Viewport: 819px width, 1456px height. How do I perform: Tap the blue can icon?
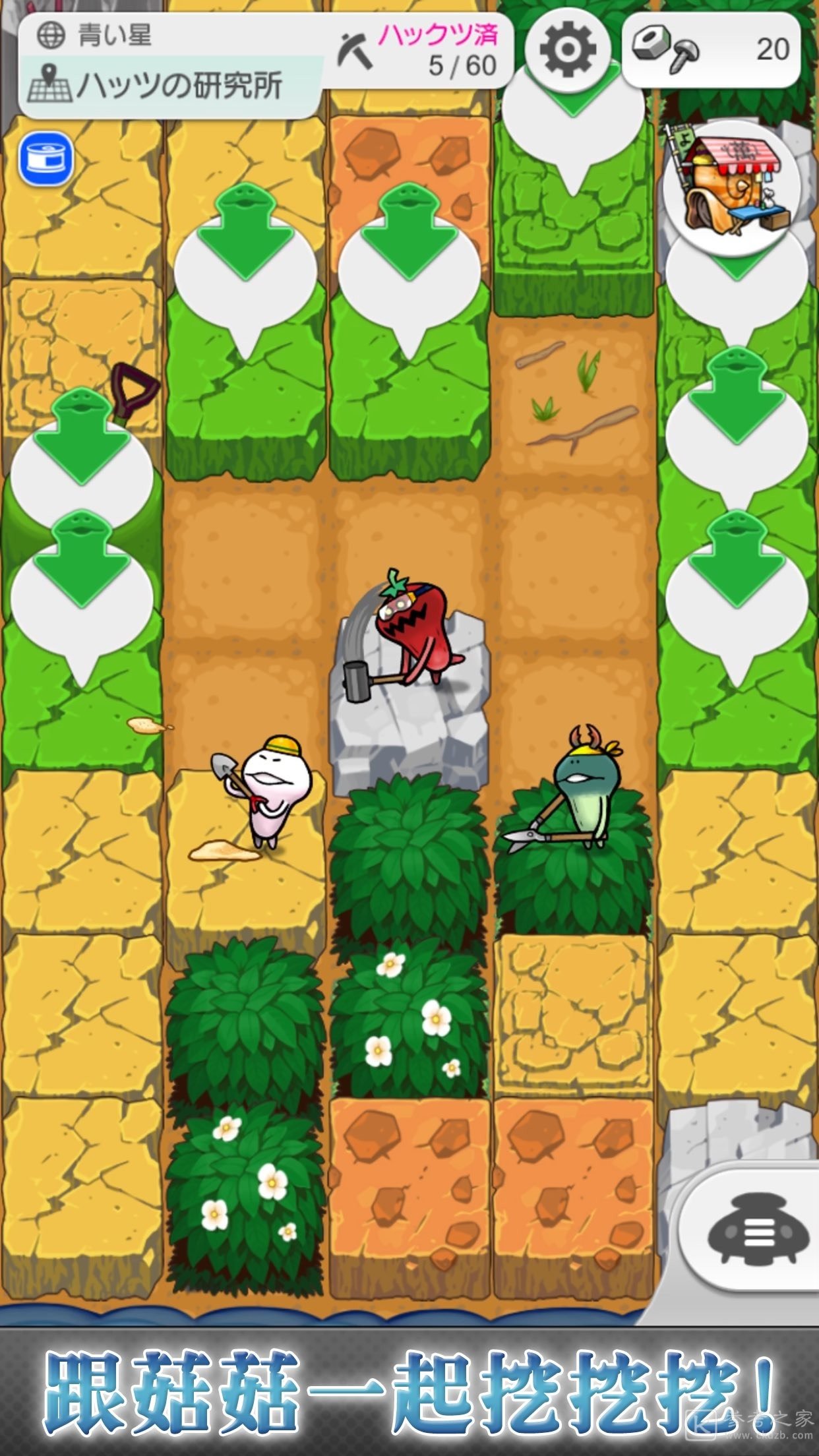(x=45, y=159)
